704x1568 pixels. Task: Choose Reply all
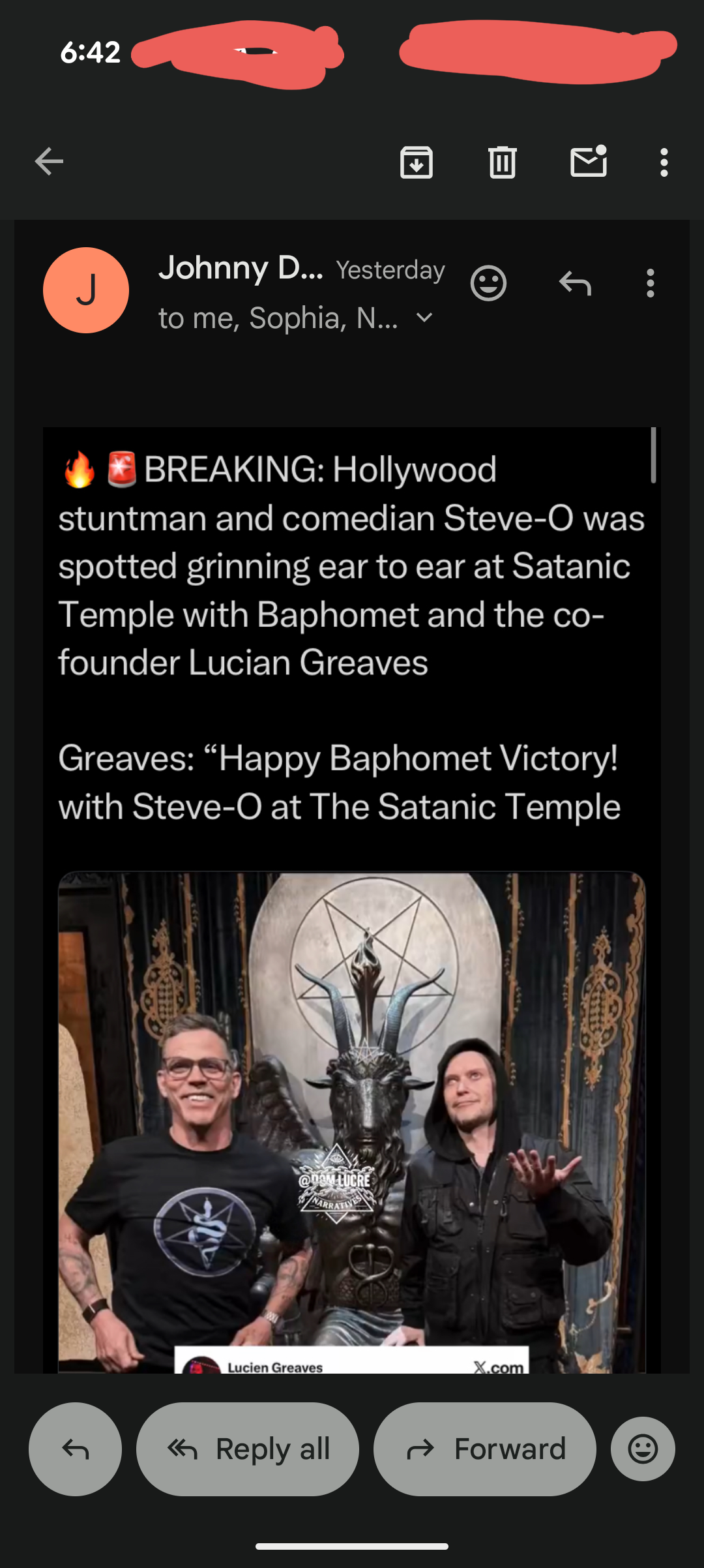248,1449
